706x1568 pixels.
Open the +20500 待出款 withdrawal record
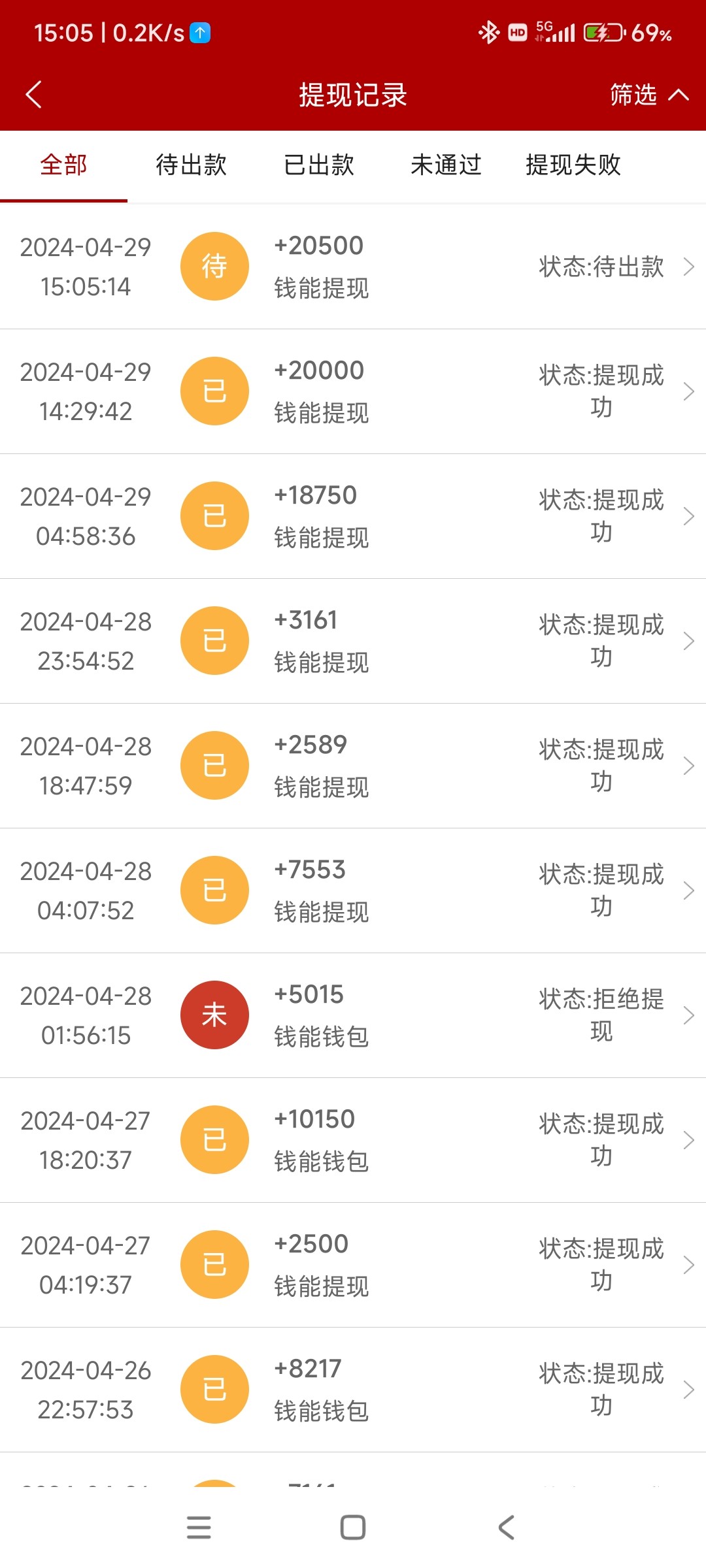point(353,267)
